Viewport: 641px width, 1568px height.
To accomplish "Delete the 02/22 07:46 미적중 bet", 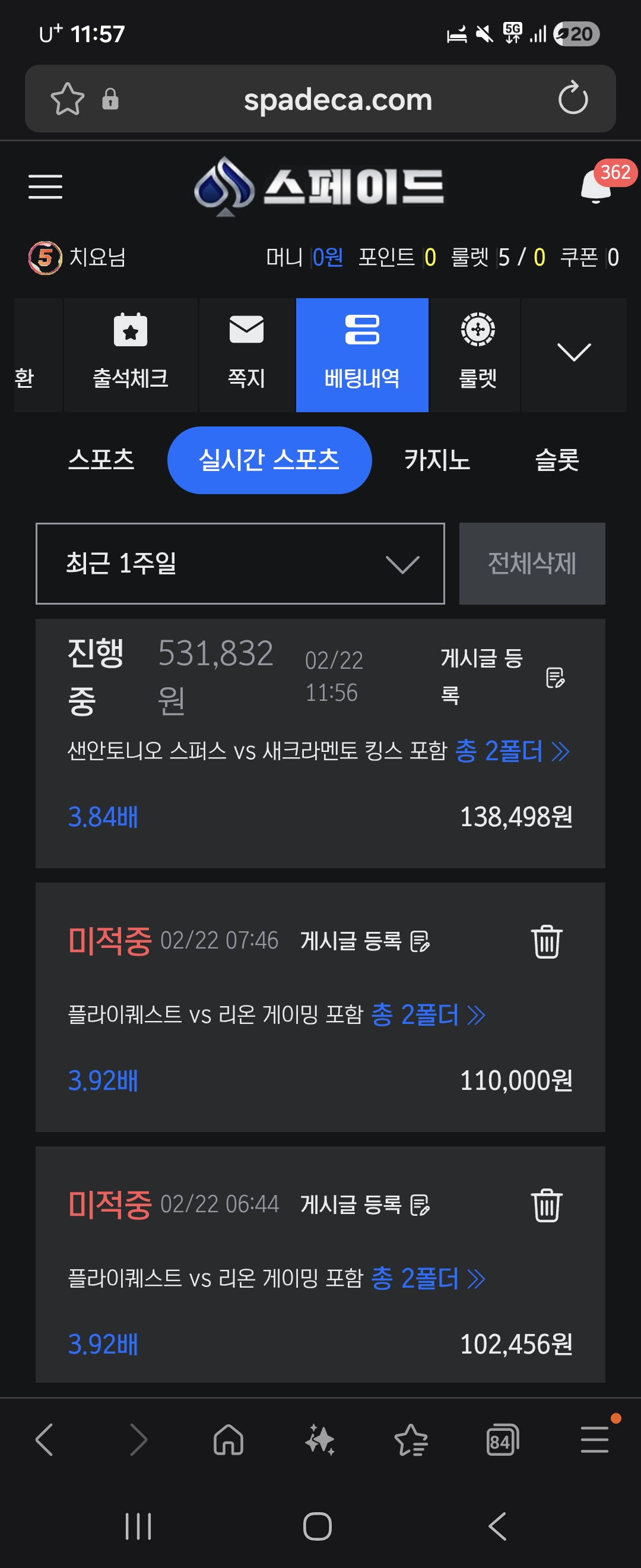I will 546,941.
